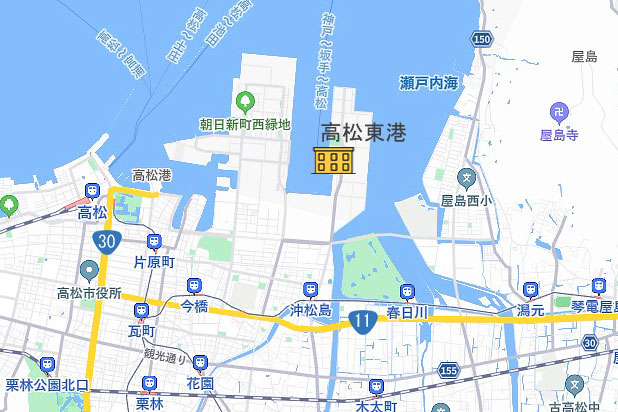618x412 pixels.
Task: Tap the 瓦町 station marker
Action: pos(142,310)
